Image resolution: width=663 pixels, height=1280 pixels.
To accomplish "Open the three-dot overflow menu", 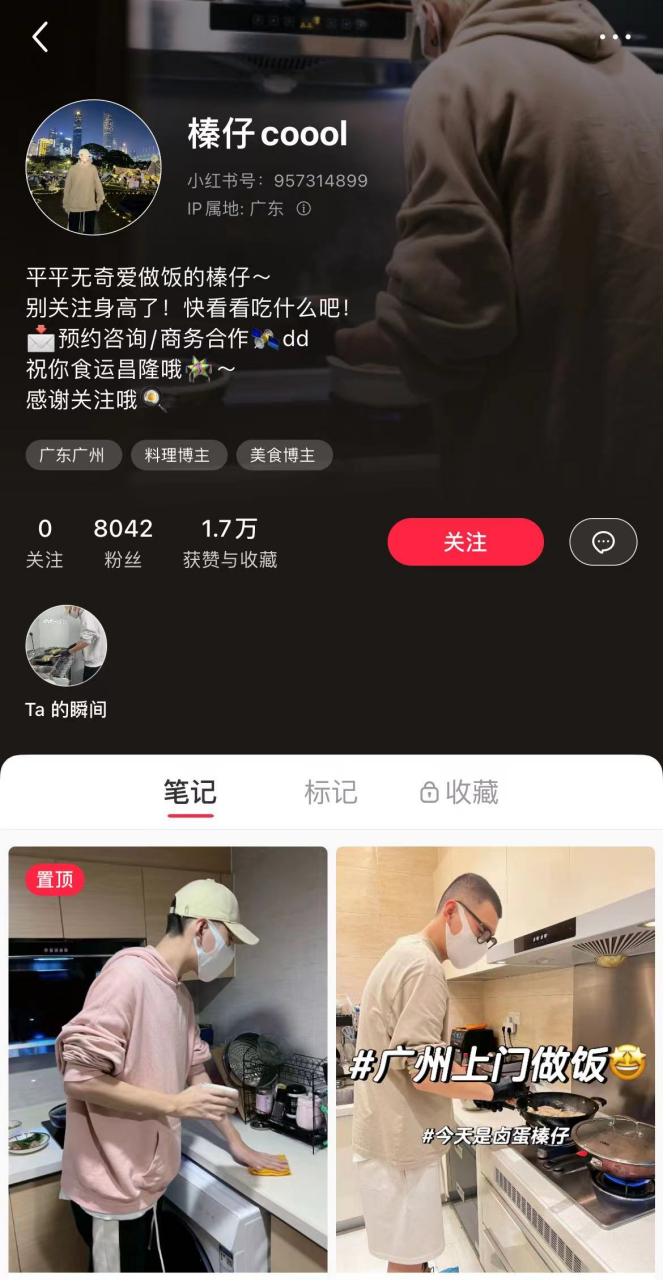I will 615,38.
